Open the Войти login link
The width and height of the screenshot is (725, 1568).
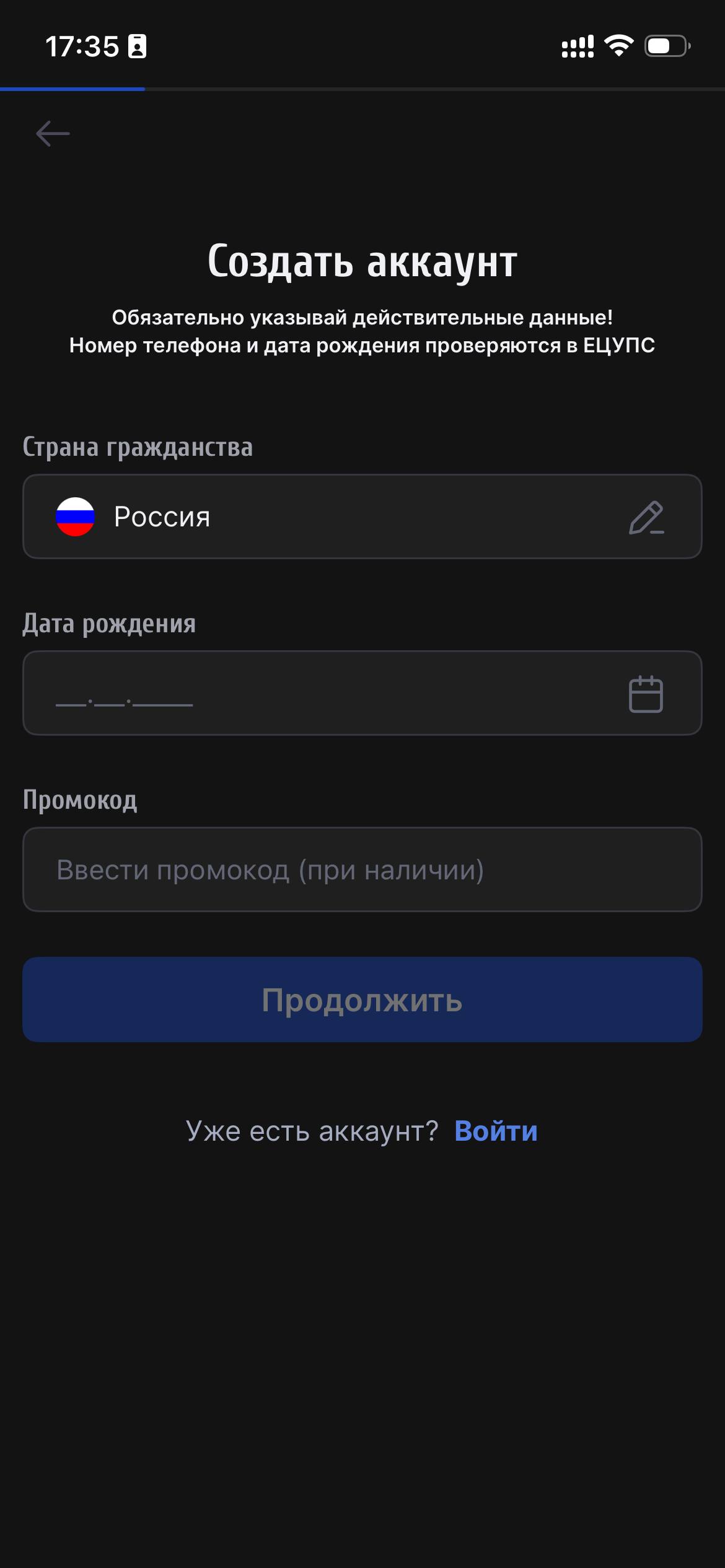[496, 1131]
